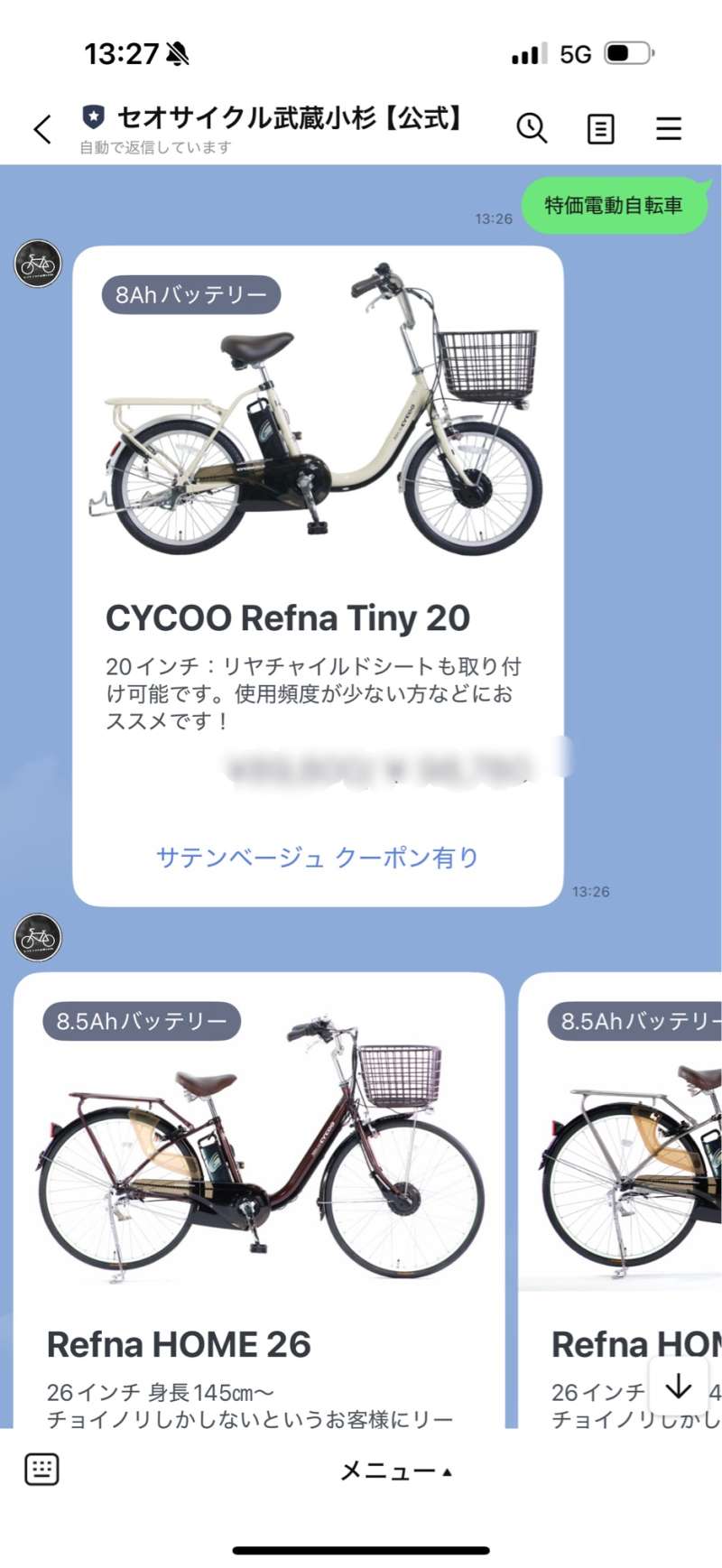This screenshot has height=1568, width=722.
Task: Jump to latest message with down arrow
Action: pyautogui.click(x=678, y=1386)
